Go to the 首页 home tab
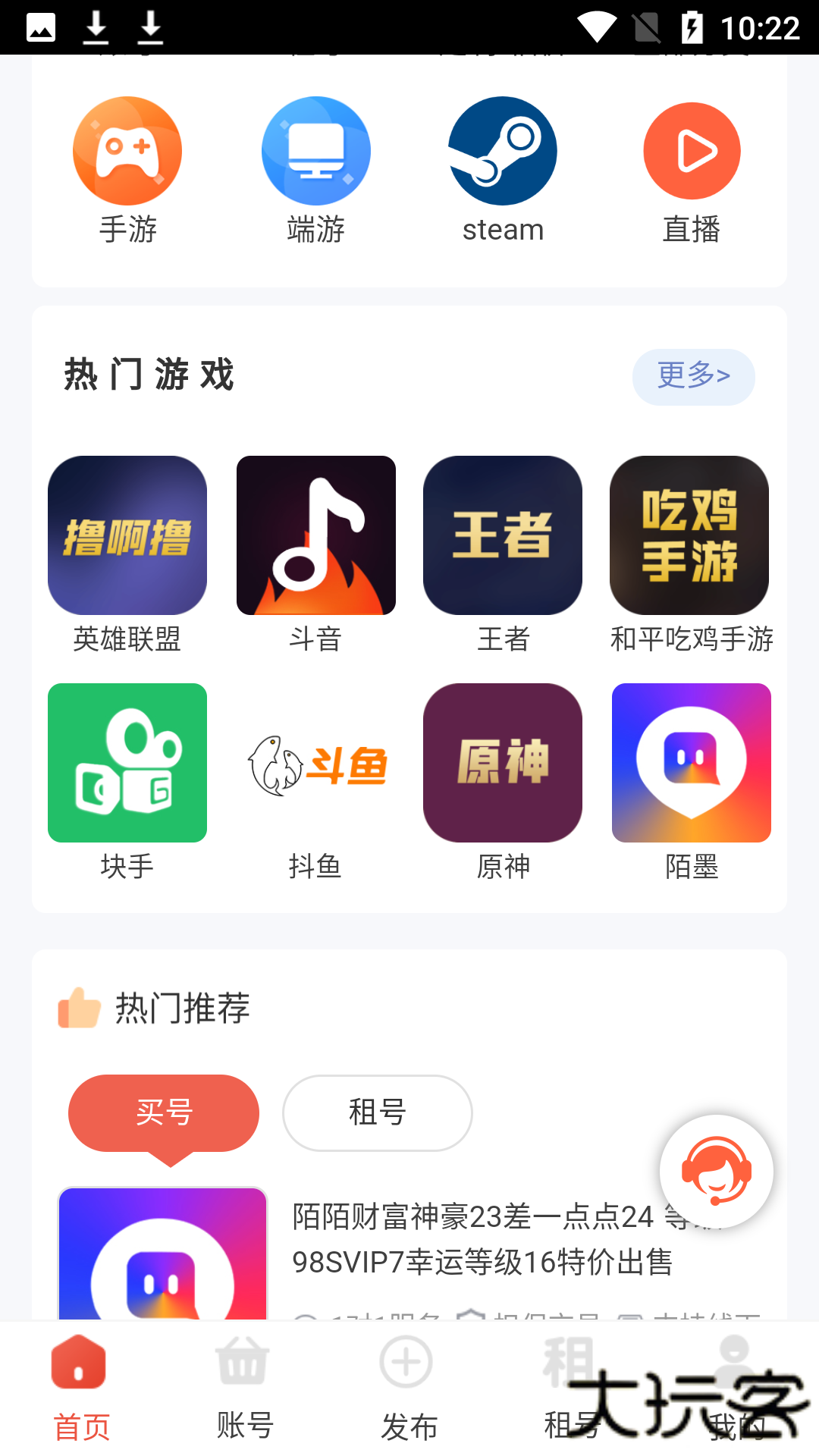This screenshot has height=1456, width=819. pyautogui.click(x=80, y=1395)
